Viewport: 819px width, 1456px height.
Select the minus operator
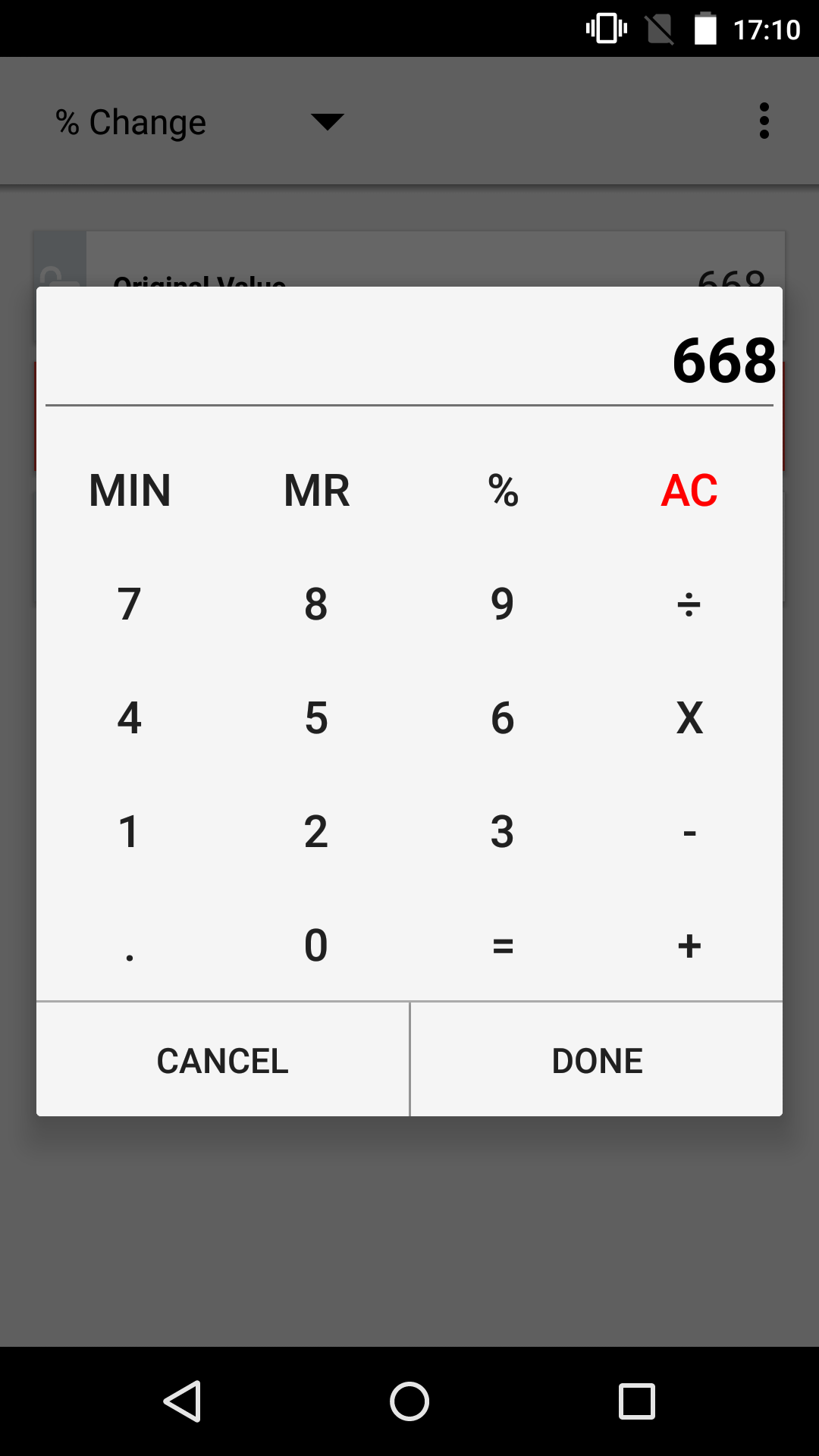[689, 832]
